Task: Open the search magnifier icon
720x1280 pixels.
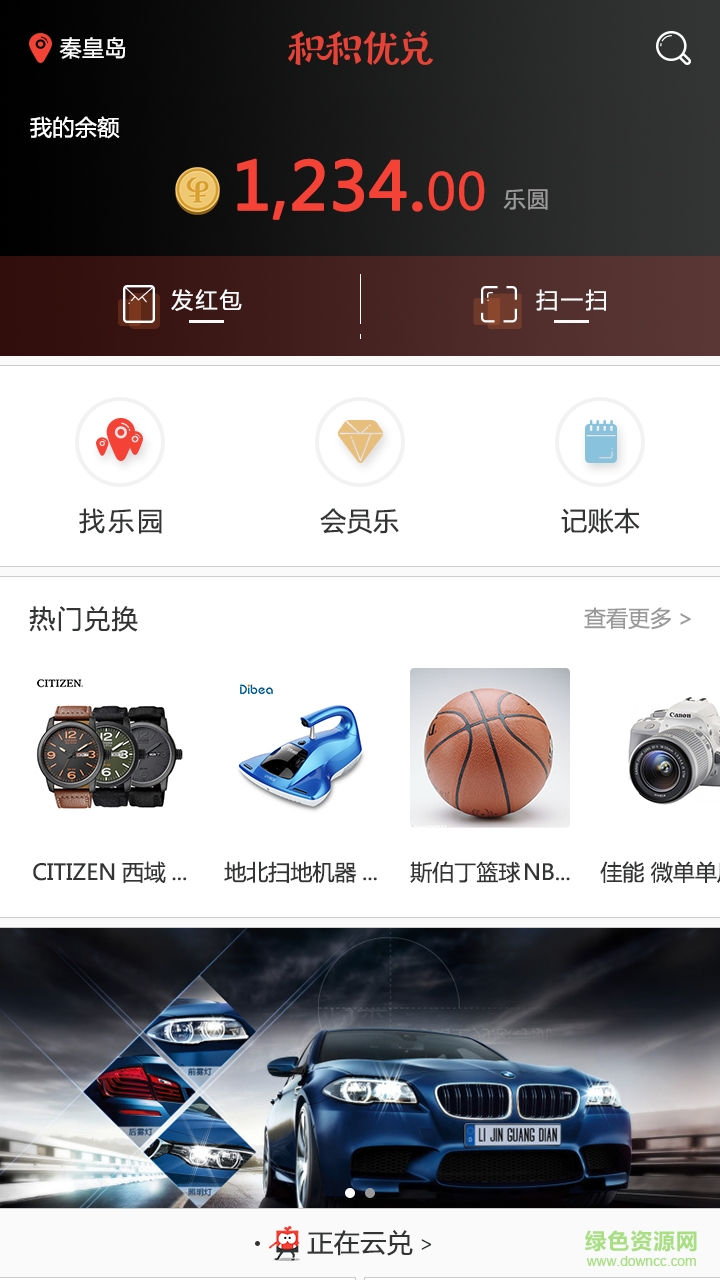Action: (673, 48)
